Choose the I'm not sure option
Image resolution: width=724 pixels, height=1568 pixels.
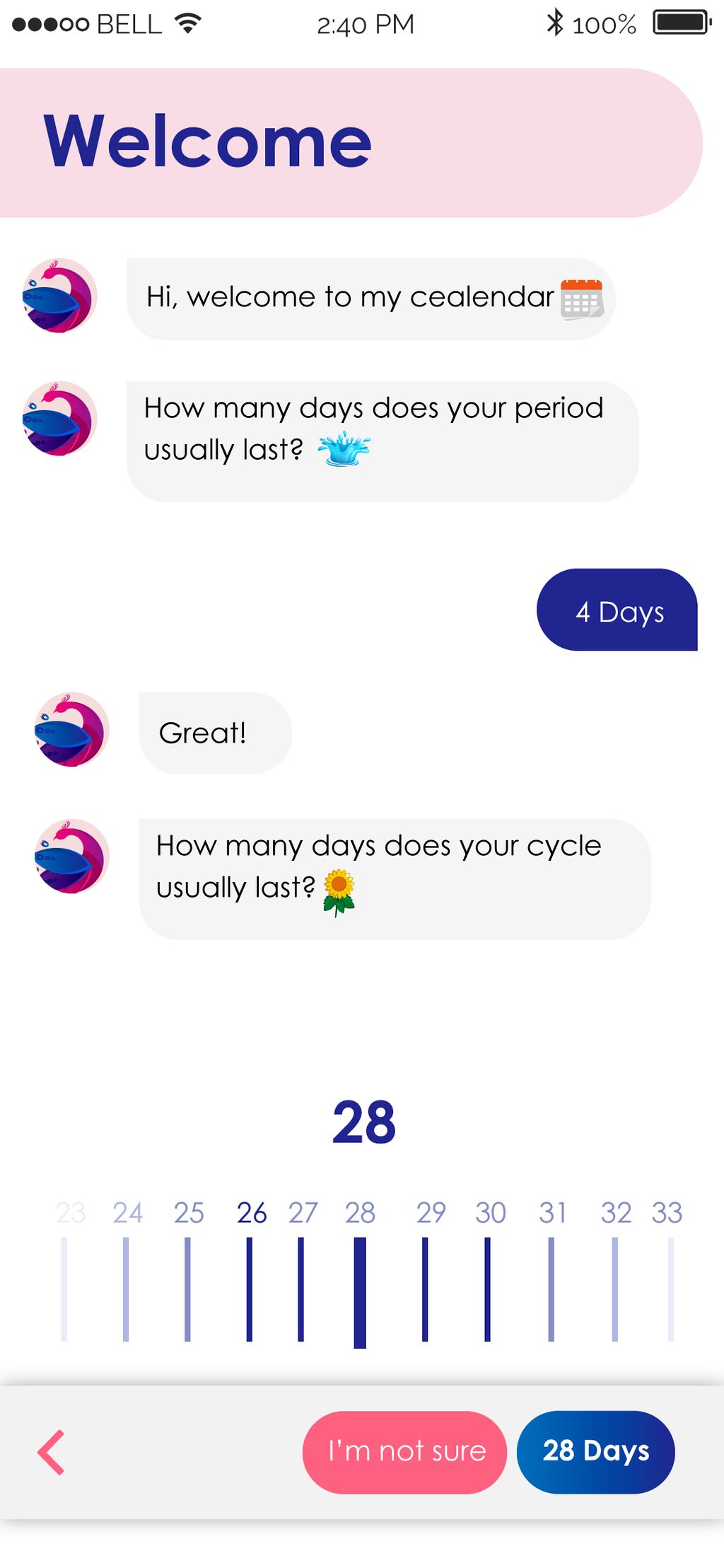click(404, 1452)
